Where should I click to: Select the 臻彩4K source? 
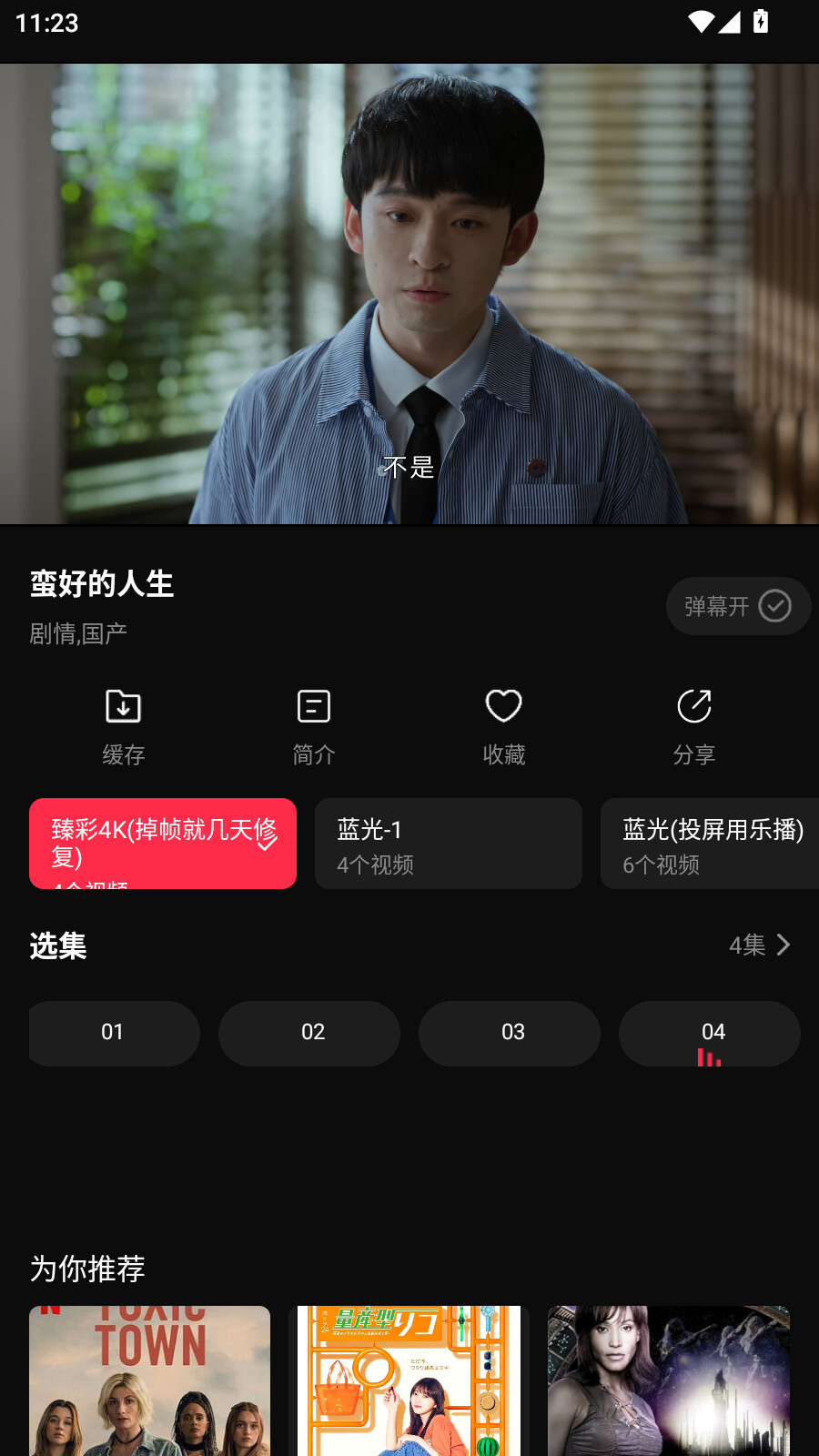pyautogui.click(x=162, y=844)
